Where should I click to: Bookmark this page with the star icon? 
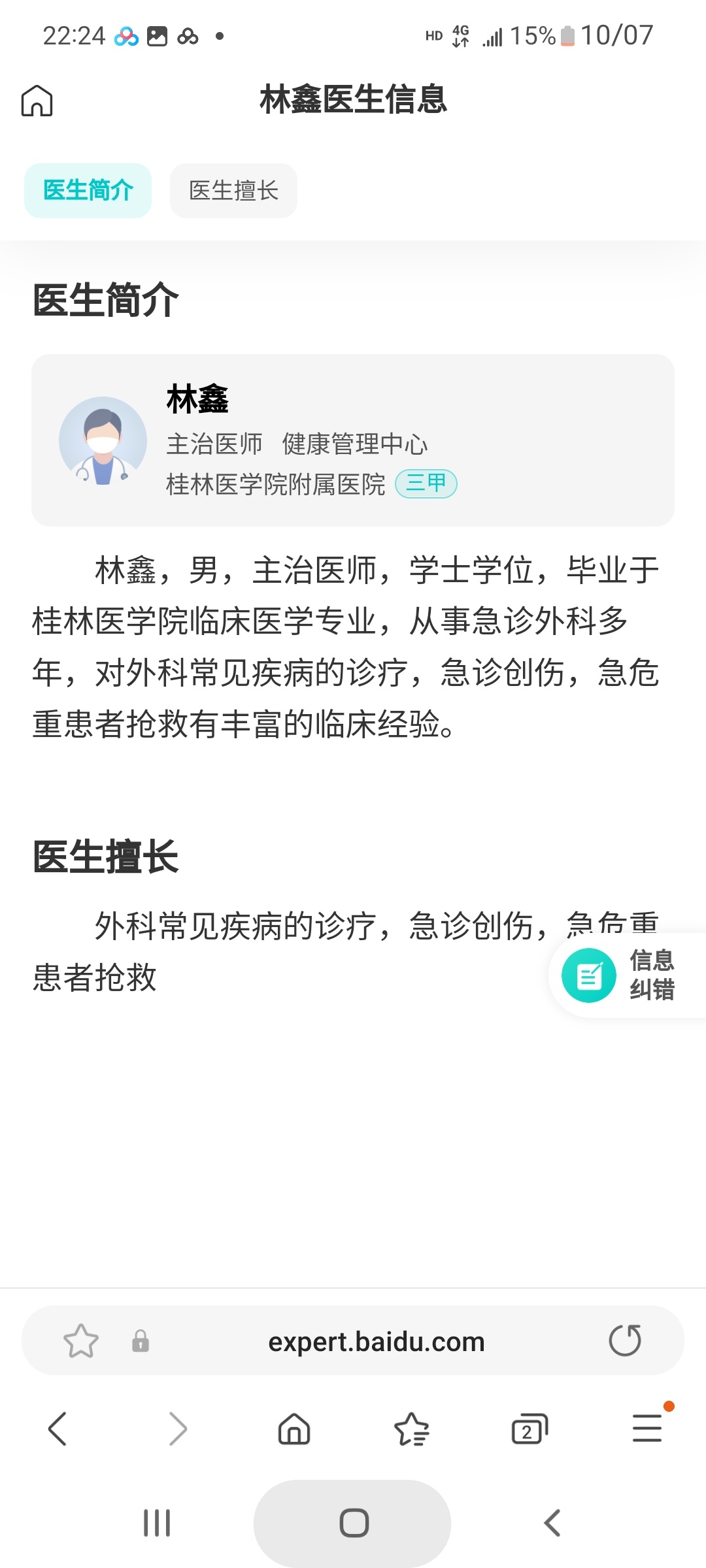[81, 1341]
